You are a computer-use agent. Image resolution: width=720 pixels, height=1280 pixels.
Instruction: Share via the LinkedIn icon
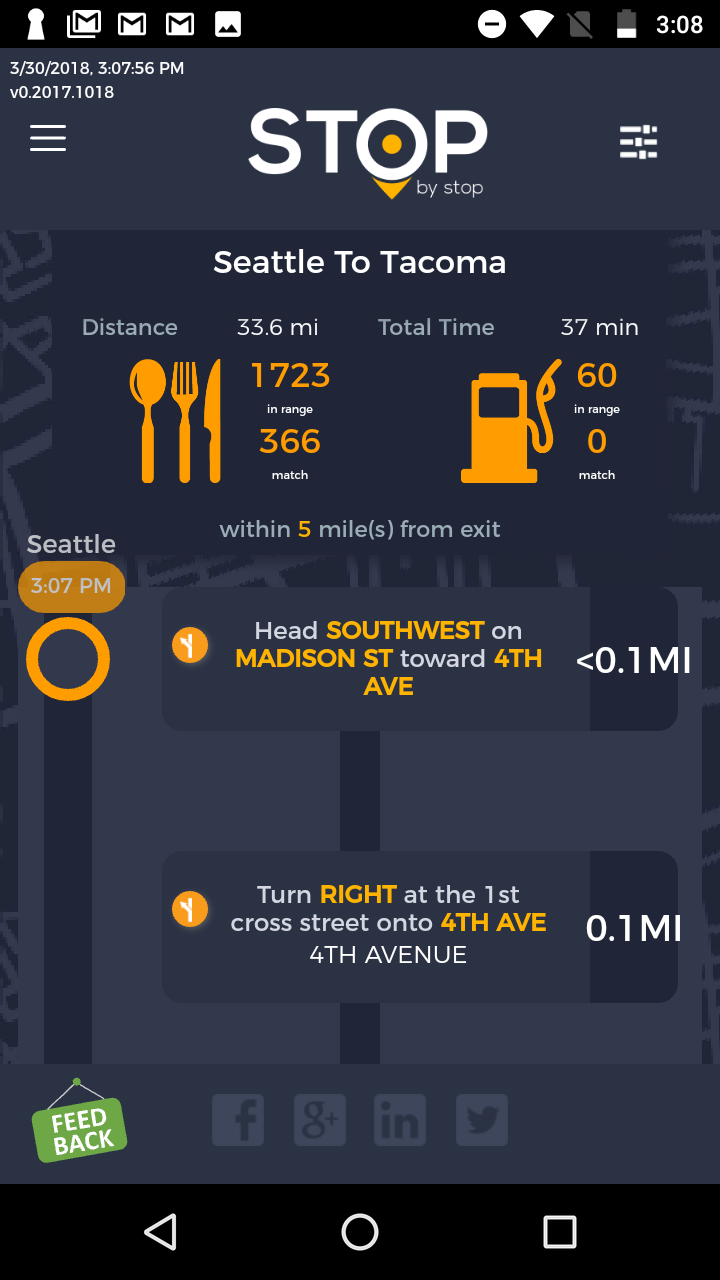[400, 1120]
